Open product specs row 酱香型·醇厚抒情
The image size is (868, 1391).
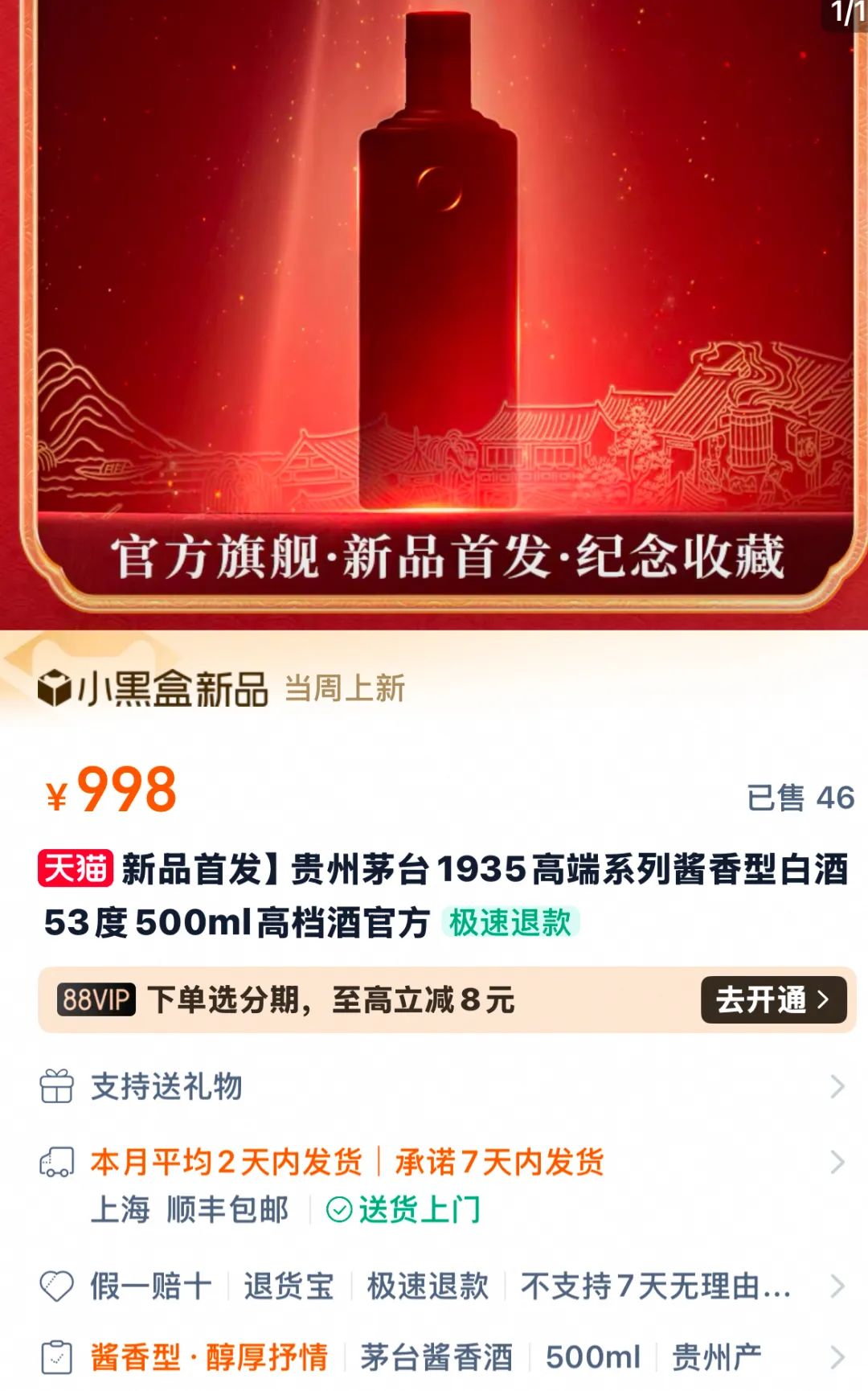point(209,1357)
